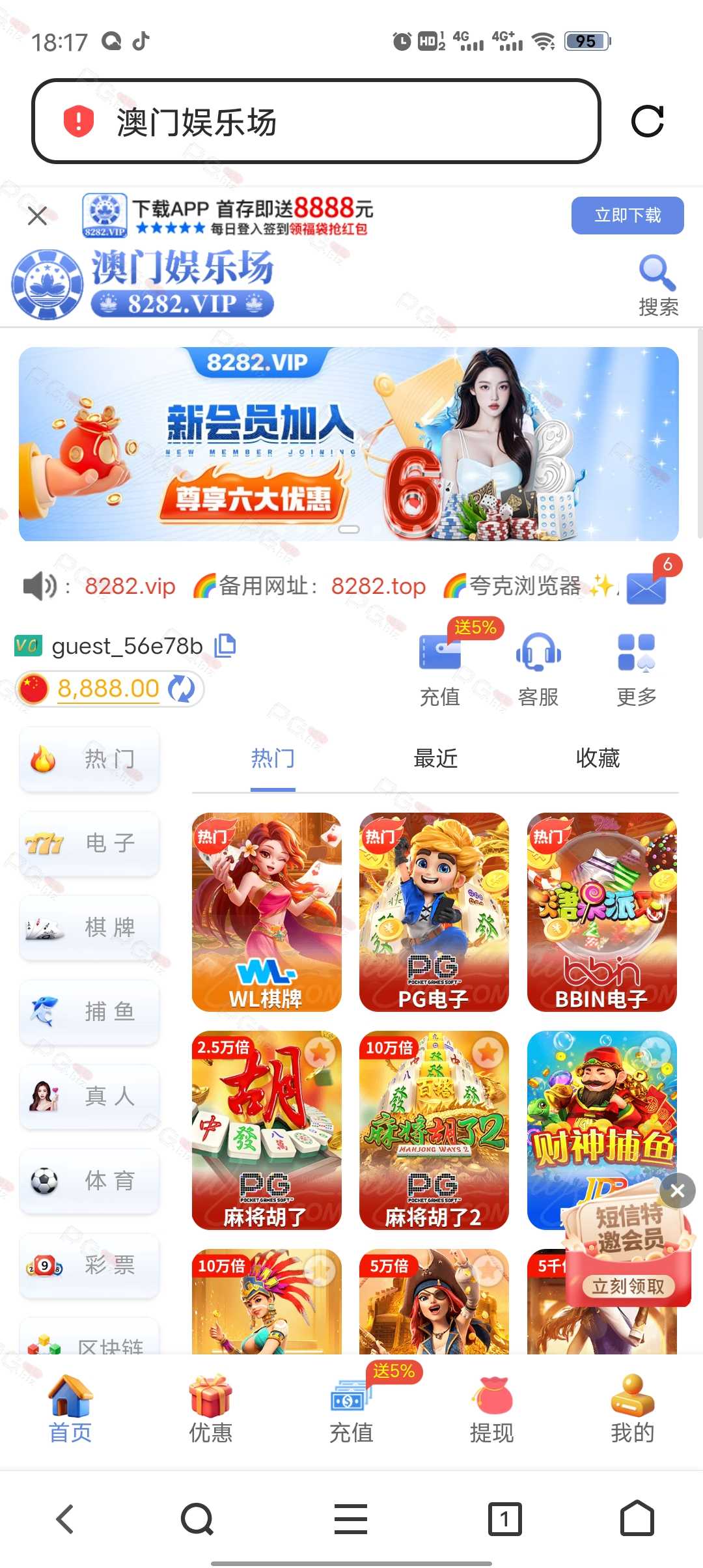Open the 我的 bottom tab
This screenshot has width=703, height=1568.
point(632,1410)
